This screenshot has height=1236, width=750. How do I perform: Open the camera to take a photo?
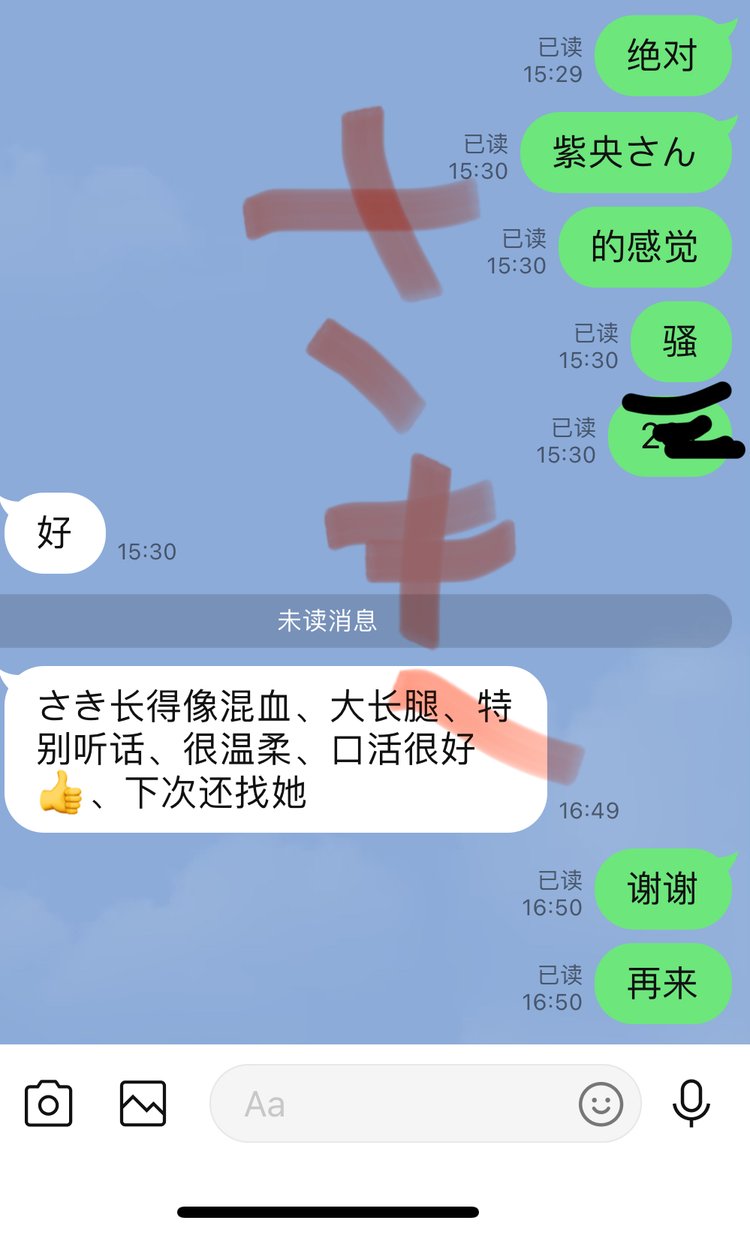48,1104
